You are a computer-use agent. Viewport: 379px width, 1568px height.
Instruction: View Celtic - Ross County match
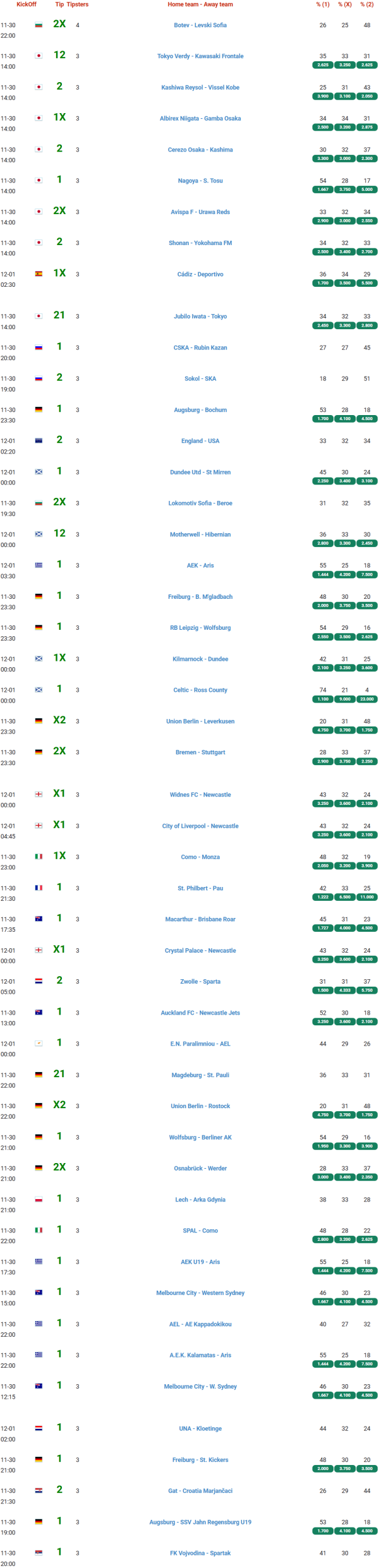[200, 690]
